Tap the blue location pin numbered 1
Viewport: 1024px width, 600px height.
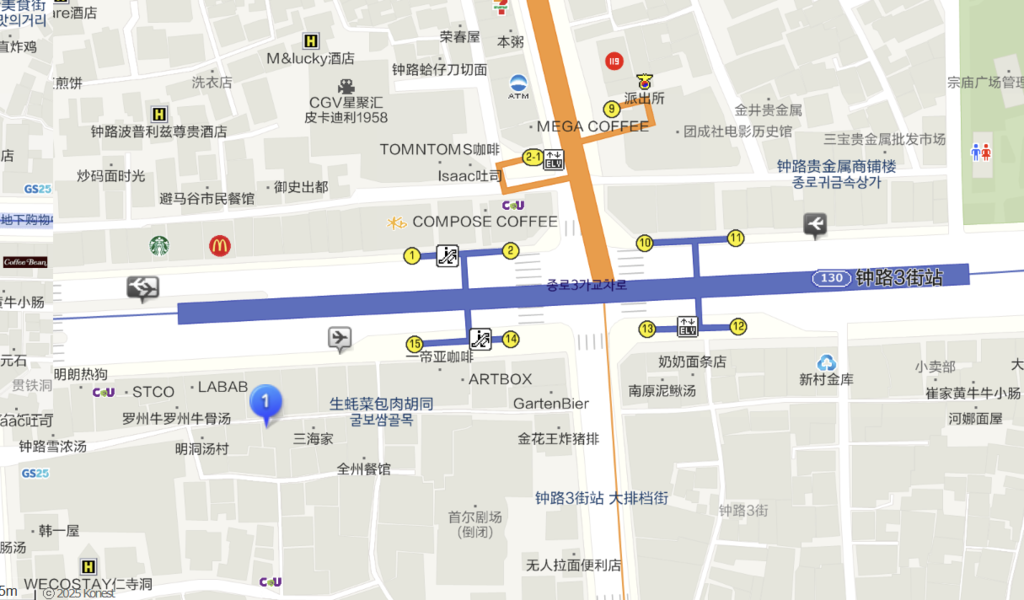[x=265, y=402]
